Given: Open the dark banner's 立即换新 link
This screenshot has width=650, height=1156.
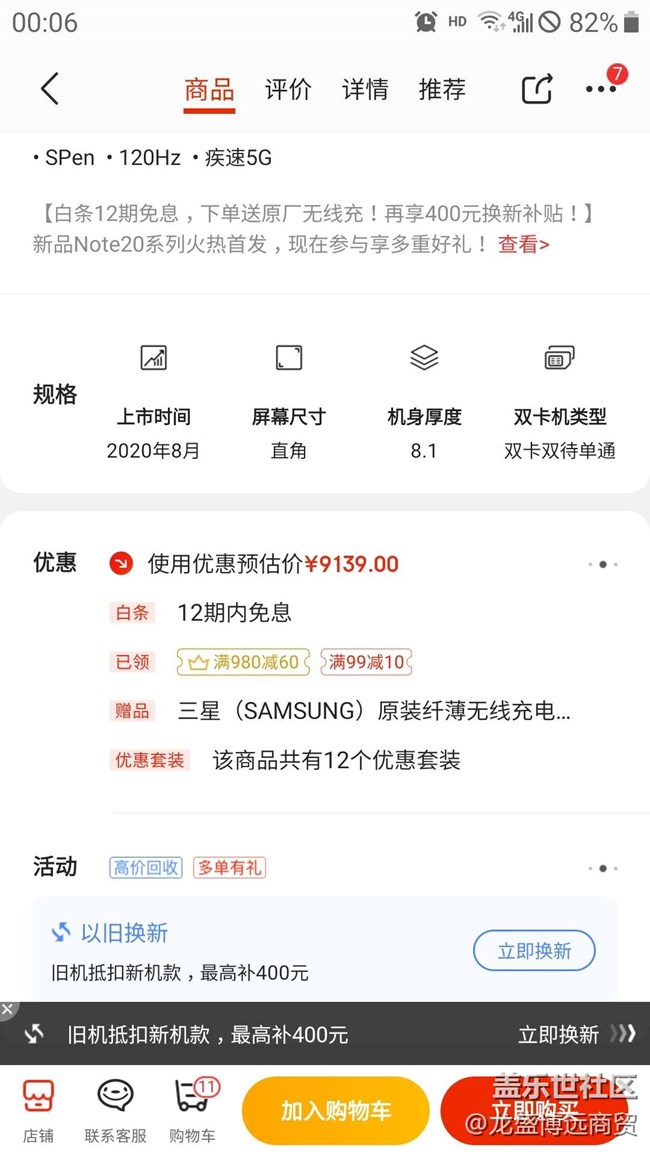Looking at the screenshot, I should (x=576, y=1034).
